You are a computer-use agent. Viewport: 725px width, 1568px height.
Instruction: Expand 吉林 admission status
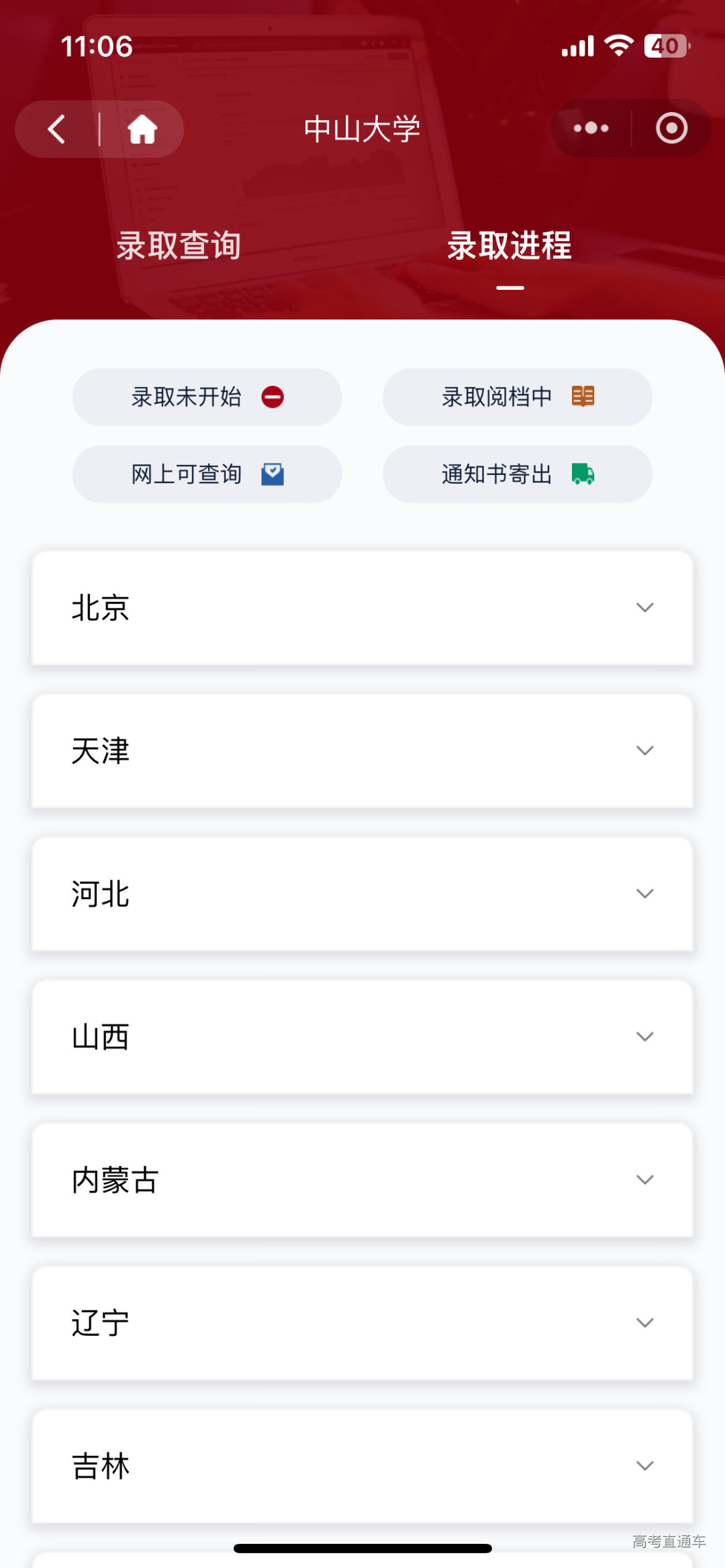[362, 1465]
